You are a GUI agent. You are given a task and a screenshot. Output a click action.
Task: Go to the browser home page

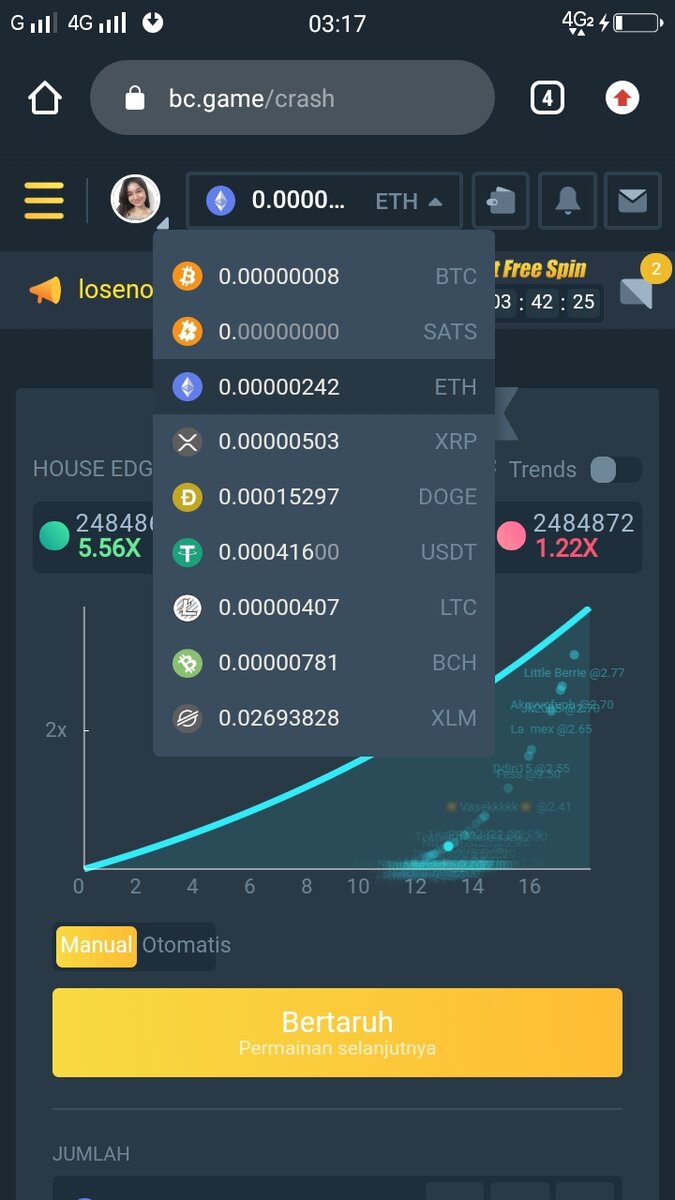tap(45, 99)
